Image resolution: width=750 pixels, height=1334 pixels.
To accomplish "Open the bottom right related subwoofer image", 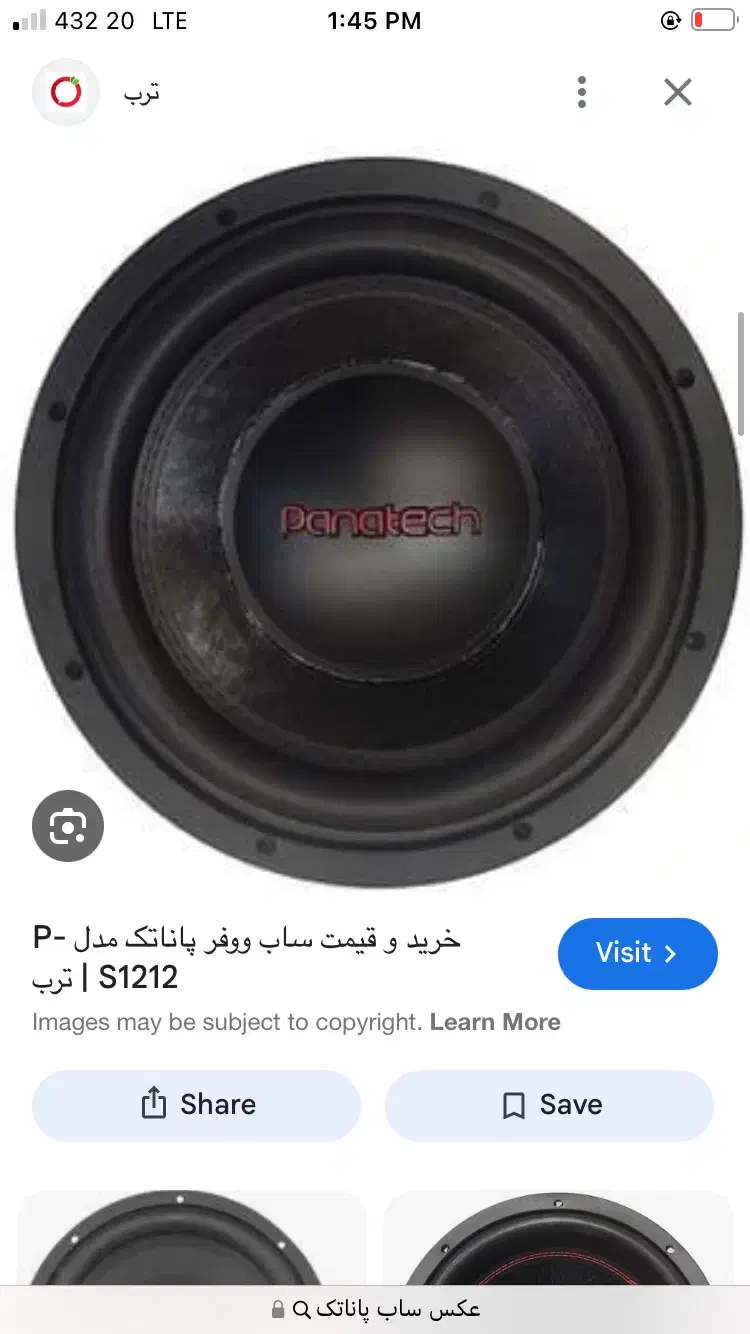I will pos(558,1238).
